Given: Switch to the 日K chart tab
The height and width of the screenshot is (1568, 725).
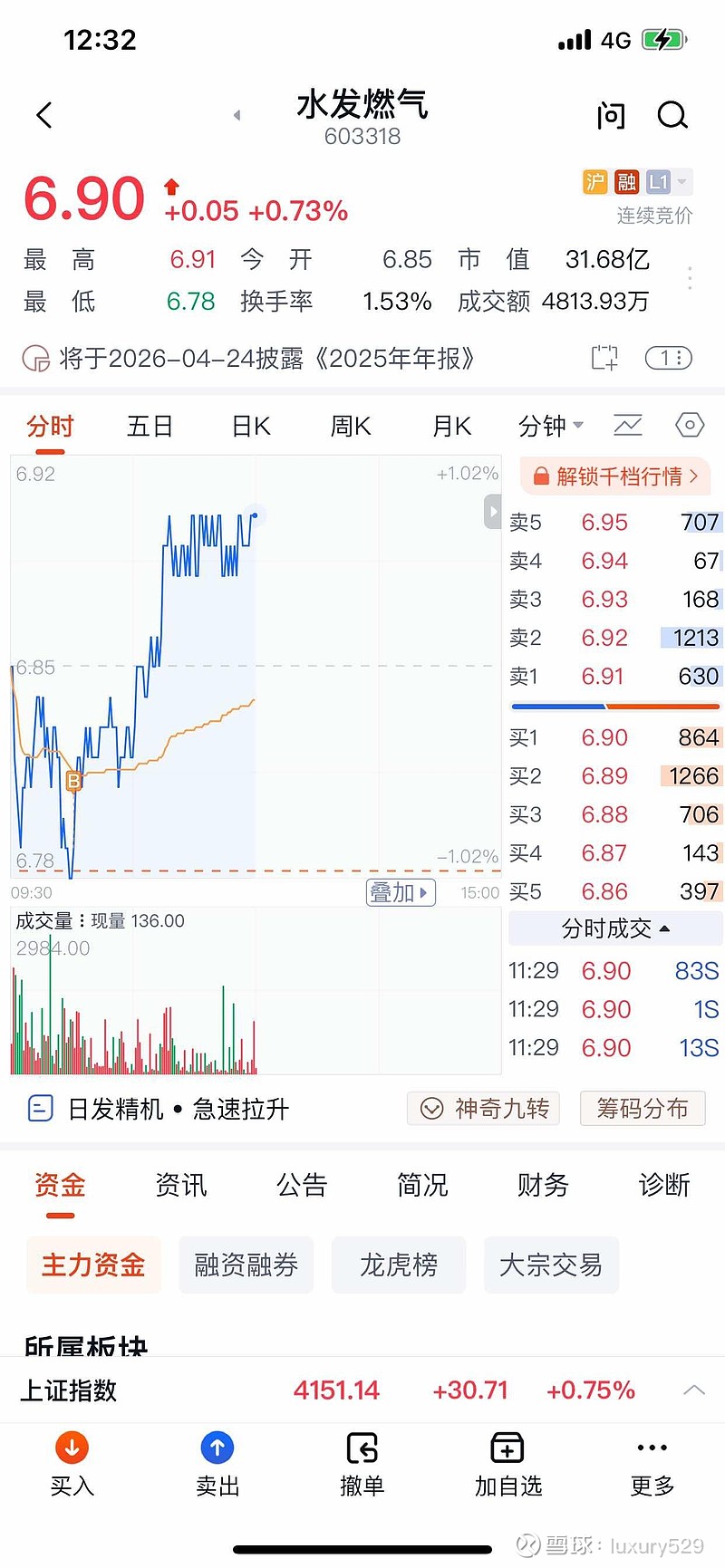Looking at the screenshot, I should click(251, 426).
